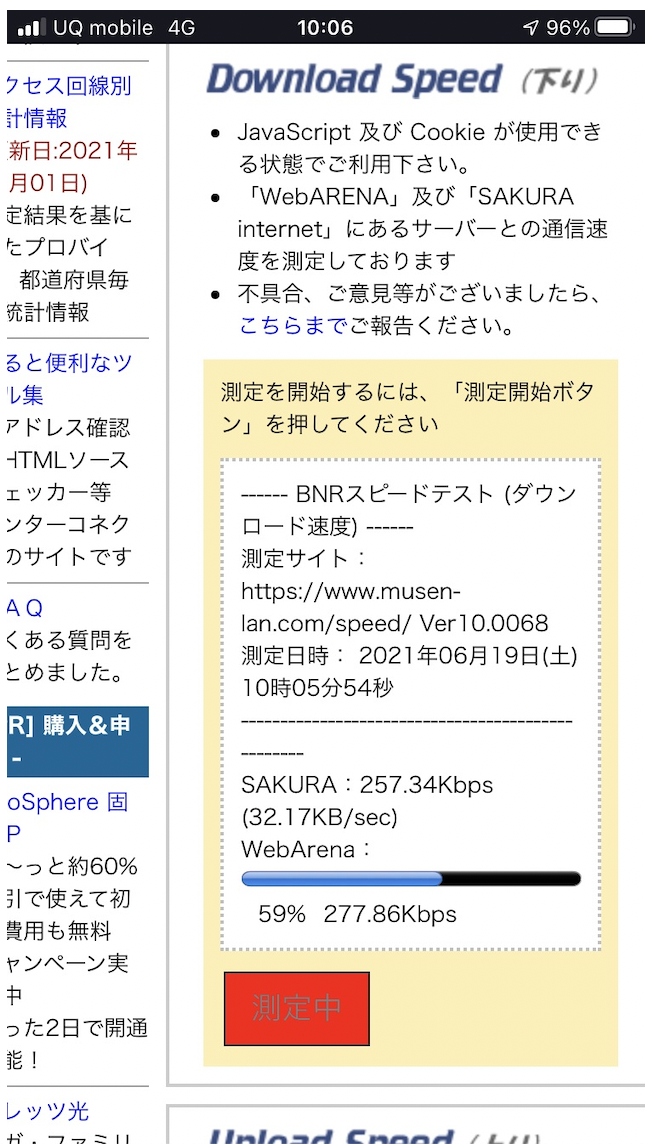Screen dimensions: 652x1144
Task: Open the フレッツ光 link in the sidebar
Action: click(x=47, y=1111)
